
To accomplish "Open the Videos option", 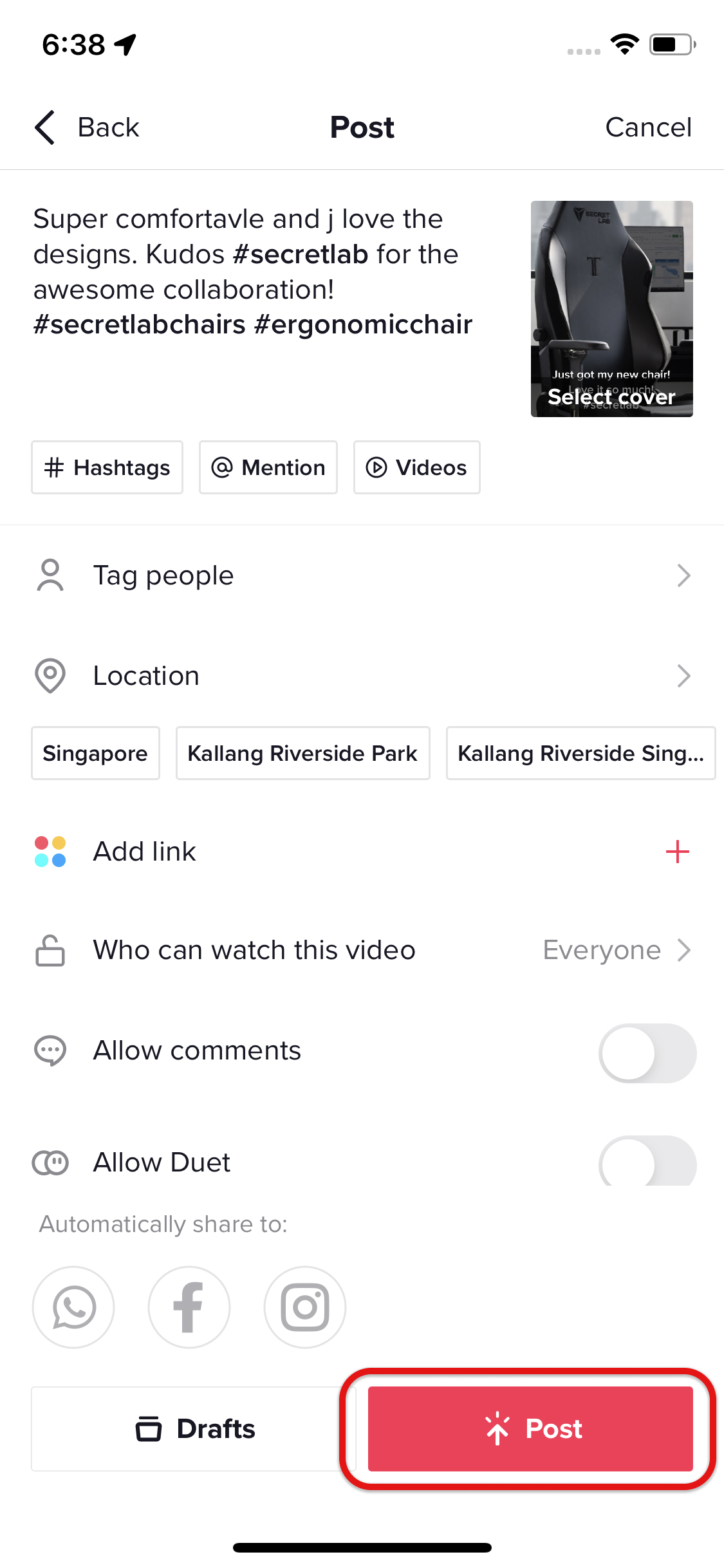I will tap(416, 467).
